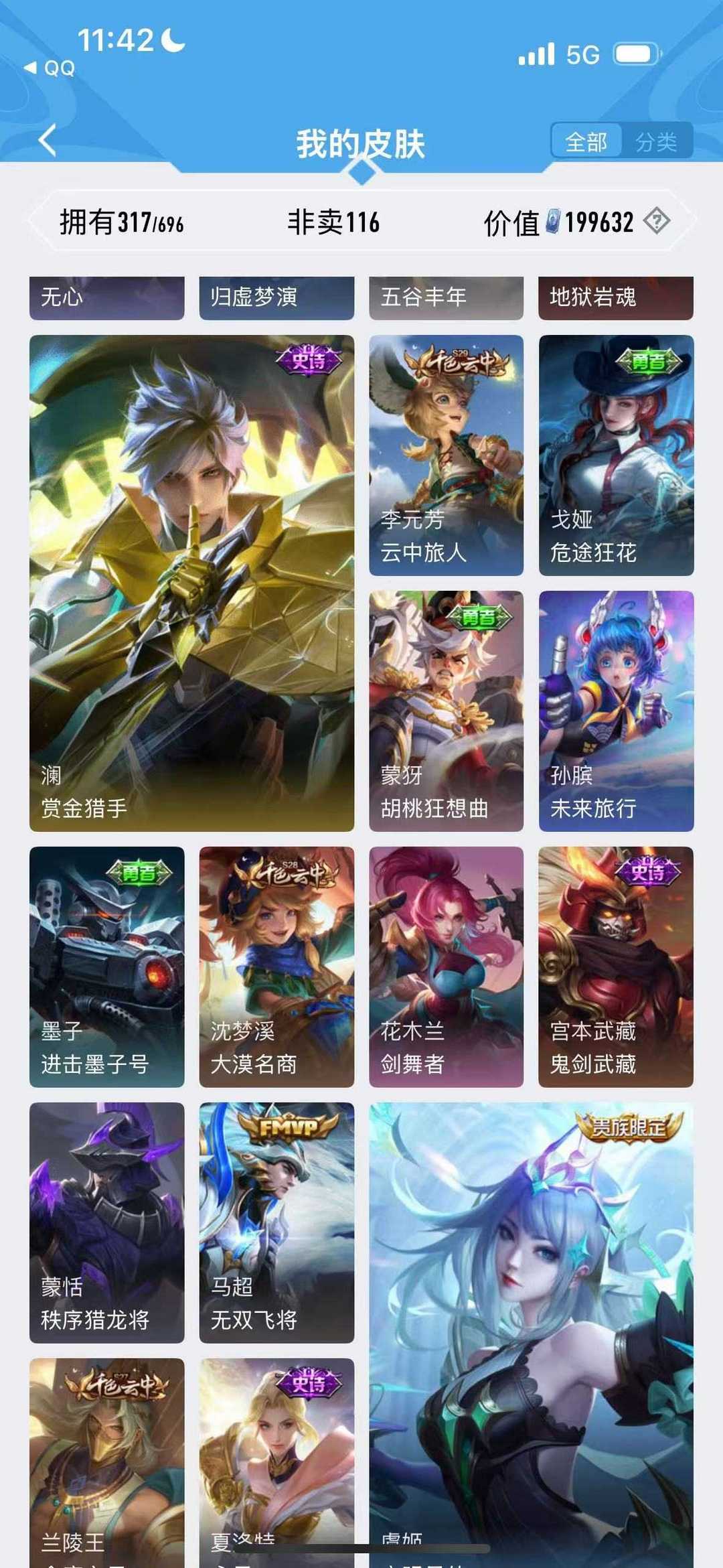Open the 澜 赏金猎手 skin card
Image resolution: width=723 pixels, height=1568 pixels.
click(191, 583)
